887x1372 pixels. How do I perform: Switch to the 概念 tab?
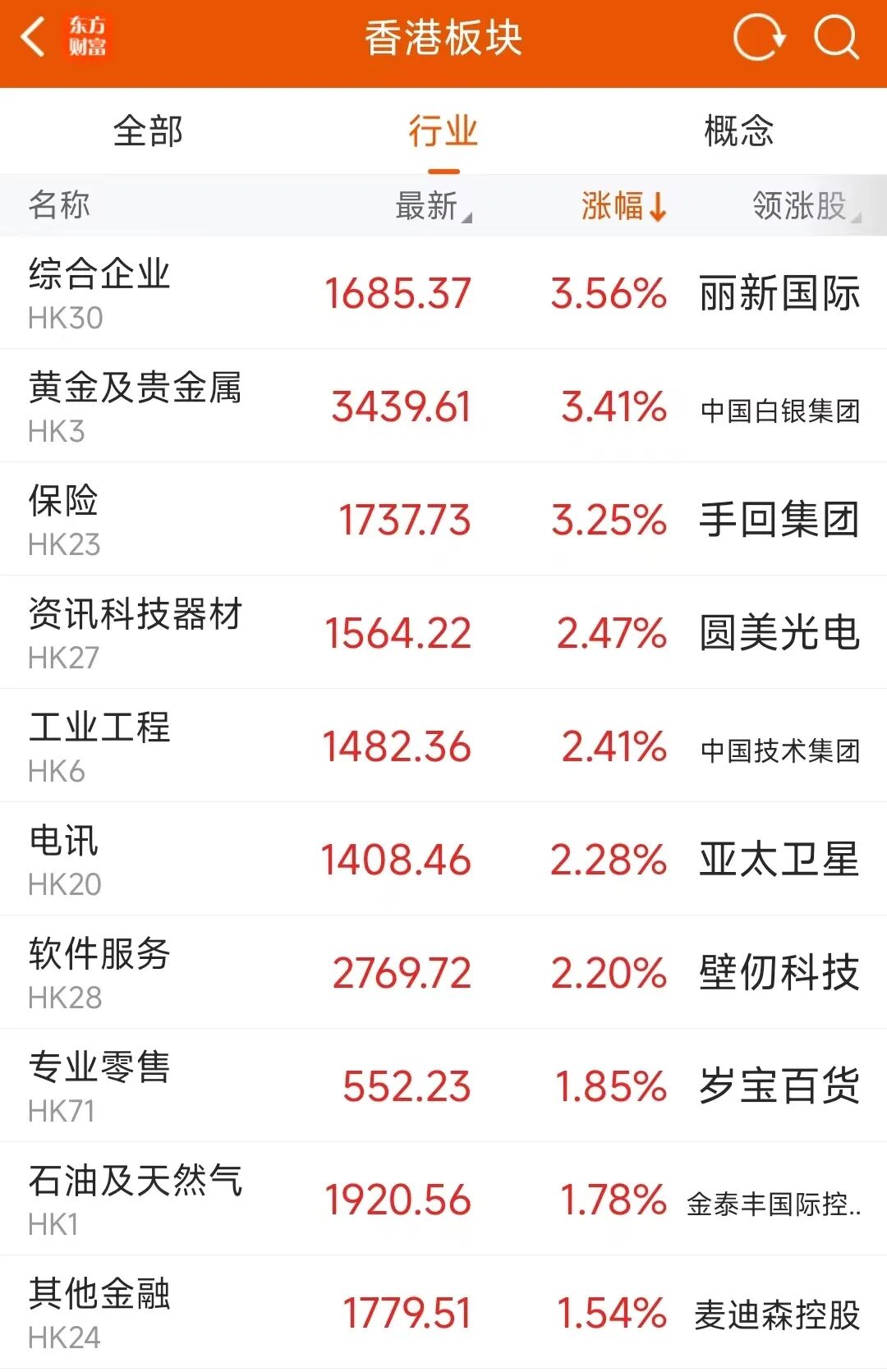click(738, 131)
